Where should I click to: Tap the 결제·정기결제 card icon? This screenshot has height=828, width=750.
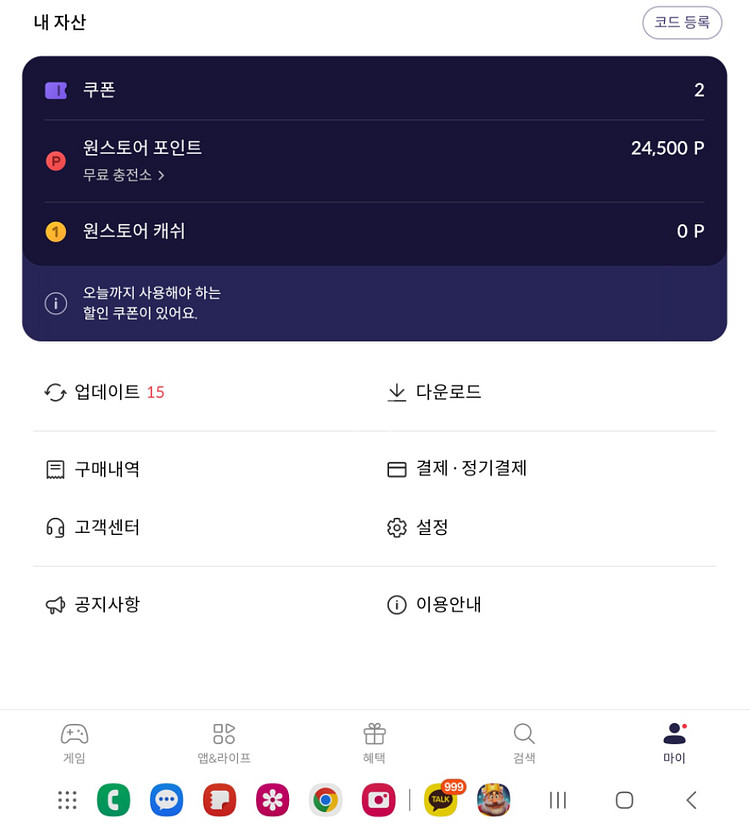[396, 469]
